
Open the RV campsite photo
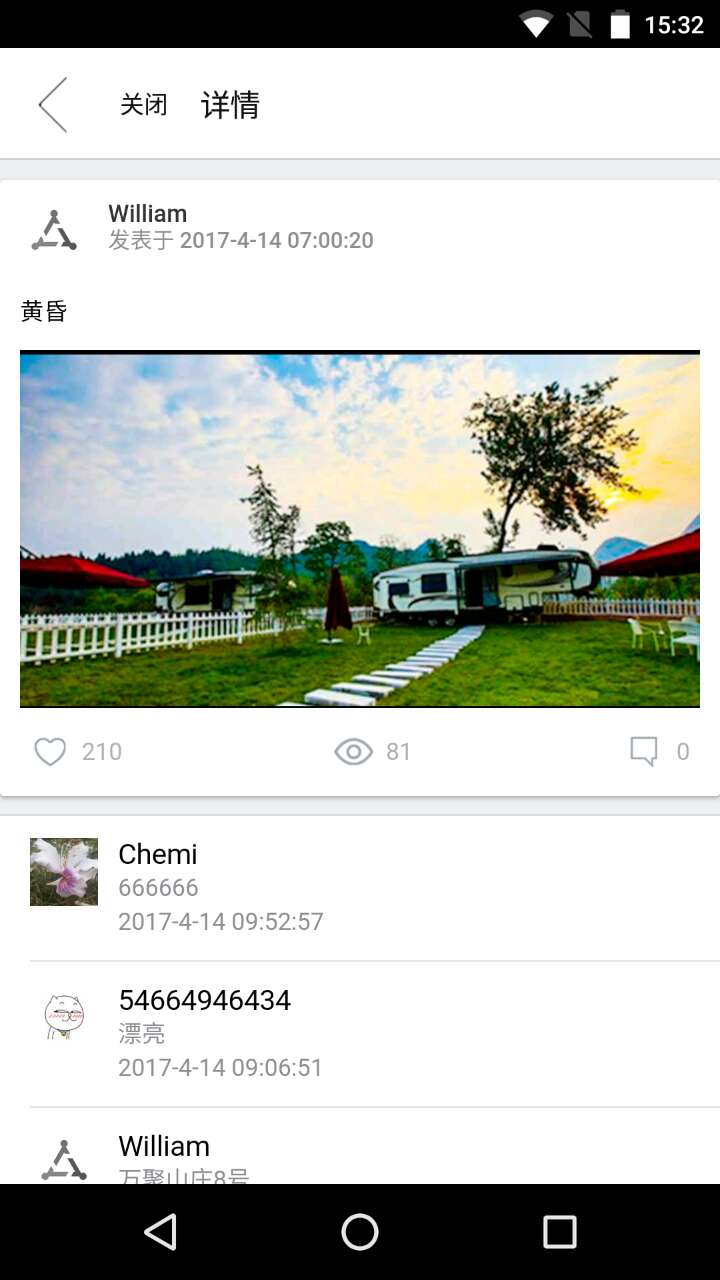[x=360, y=529]
